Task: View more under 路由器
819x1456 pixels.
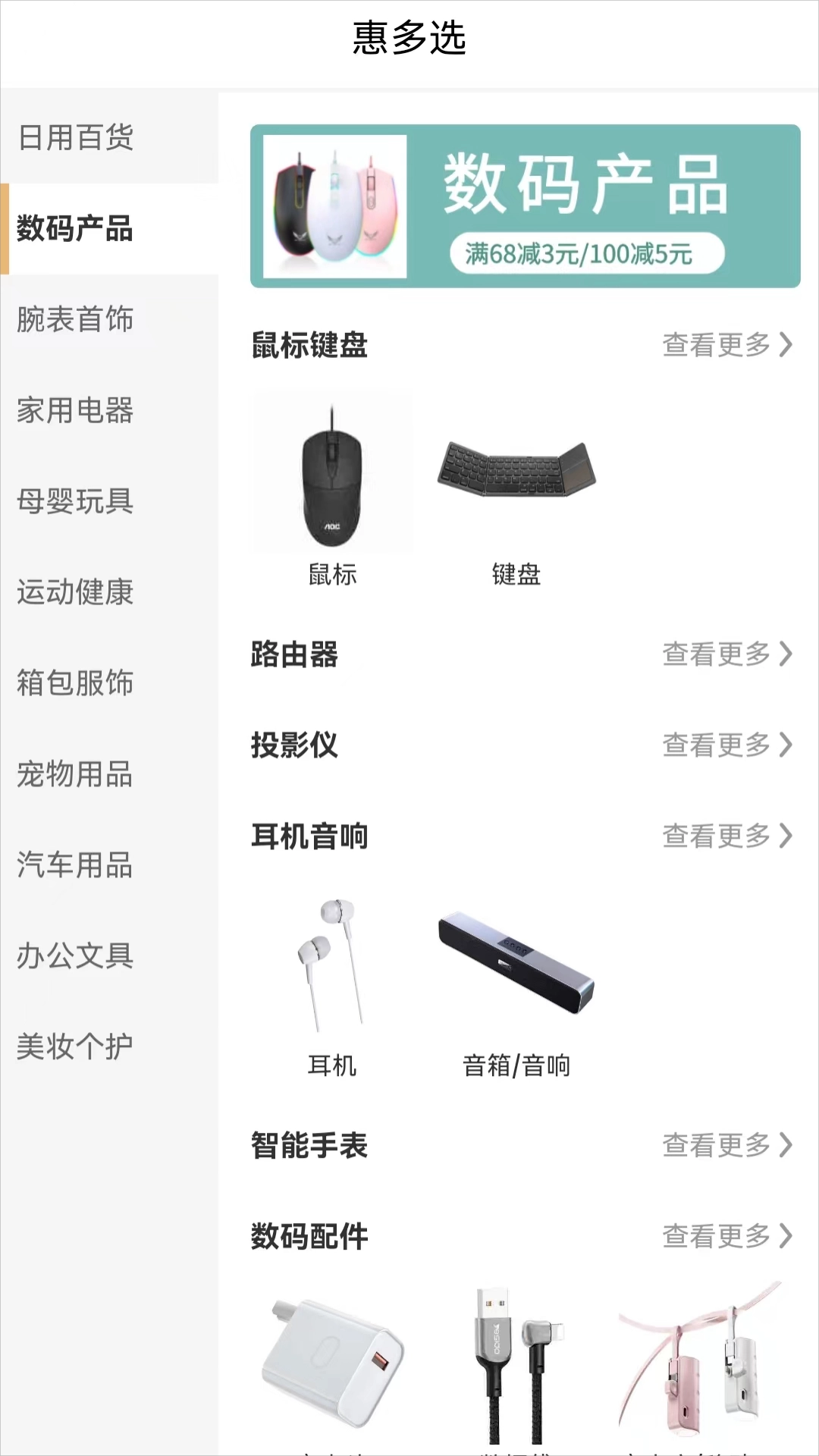Action: click(726, 654)
